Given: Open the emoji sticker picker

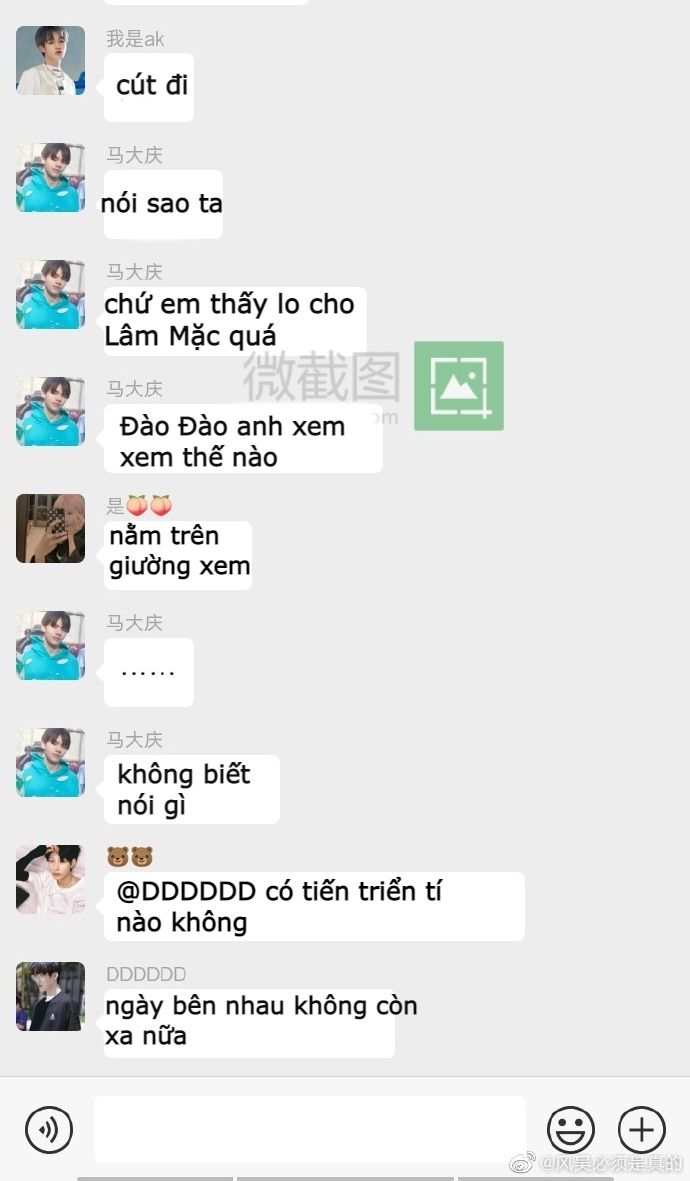Looking at the screenshot, I should 570,1129.
